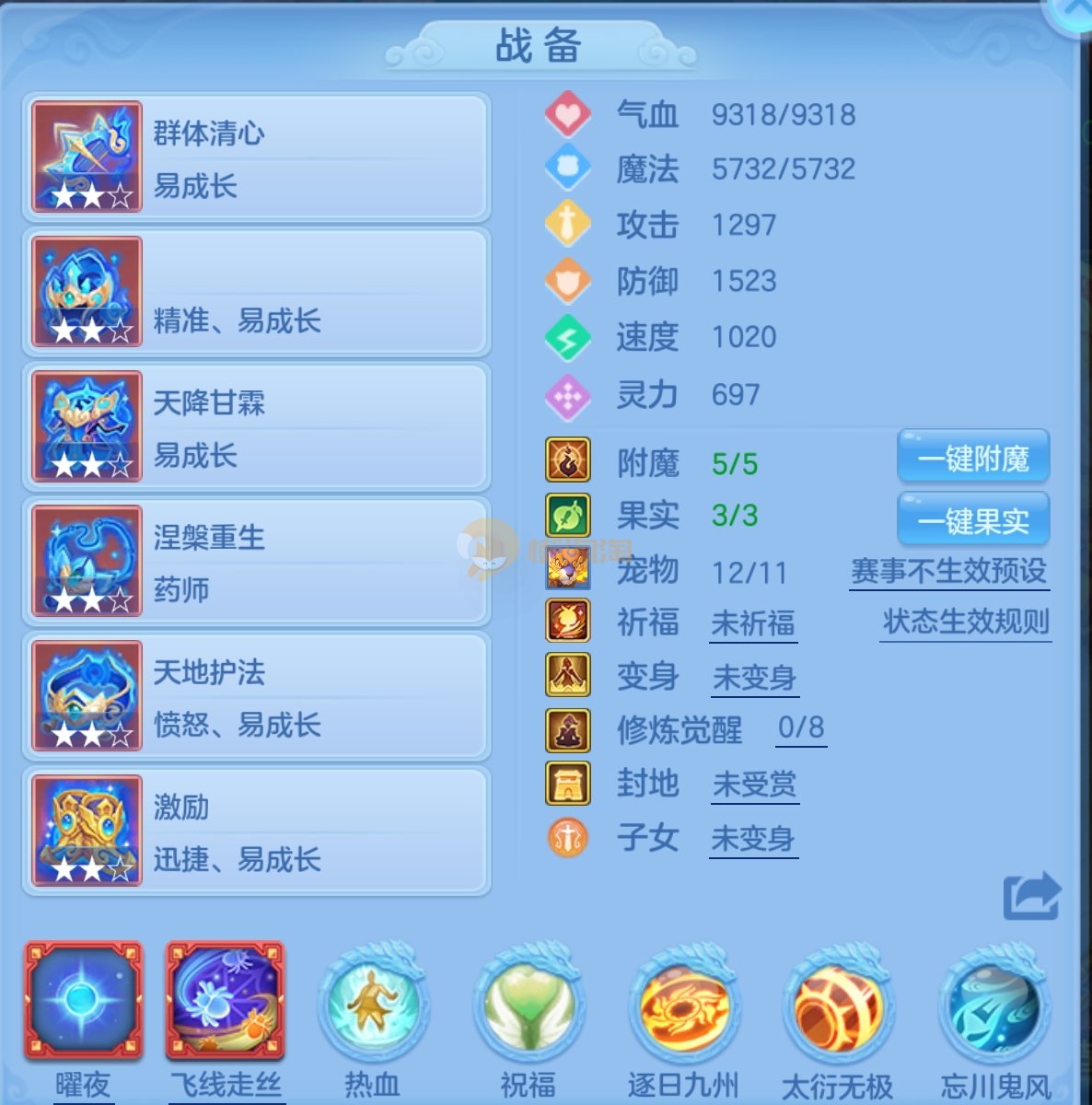View the 状态生效规则 link
The image size is (1092, 1105).
(x=966, y=622)
